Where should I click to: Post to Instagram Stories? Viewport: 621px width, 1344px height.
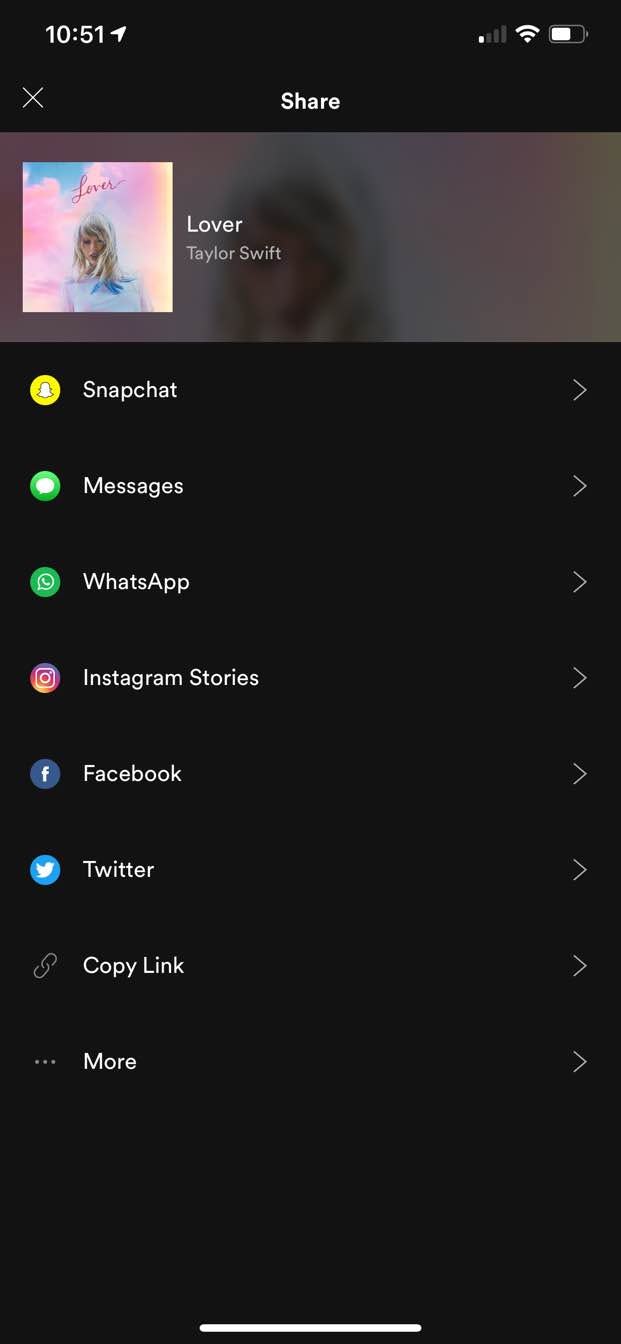[x=310, y=678]
